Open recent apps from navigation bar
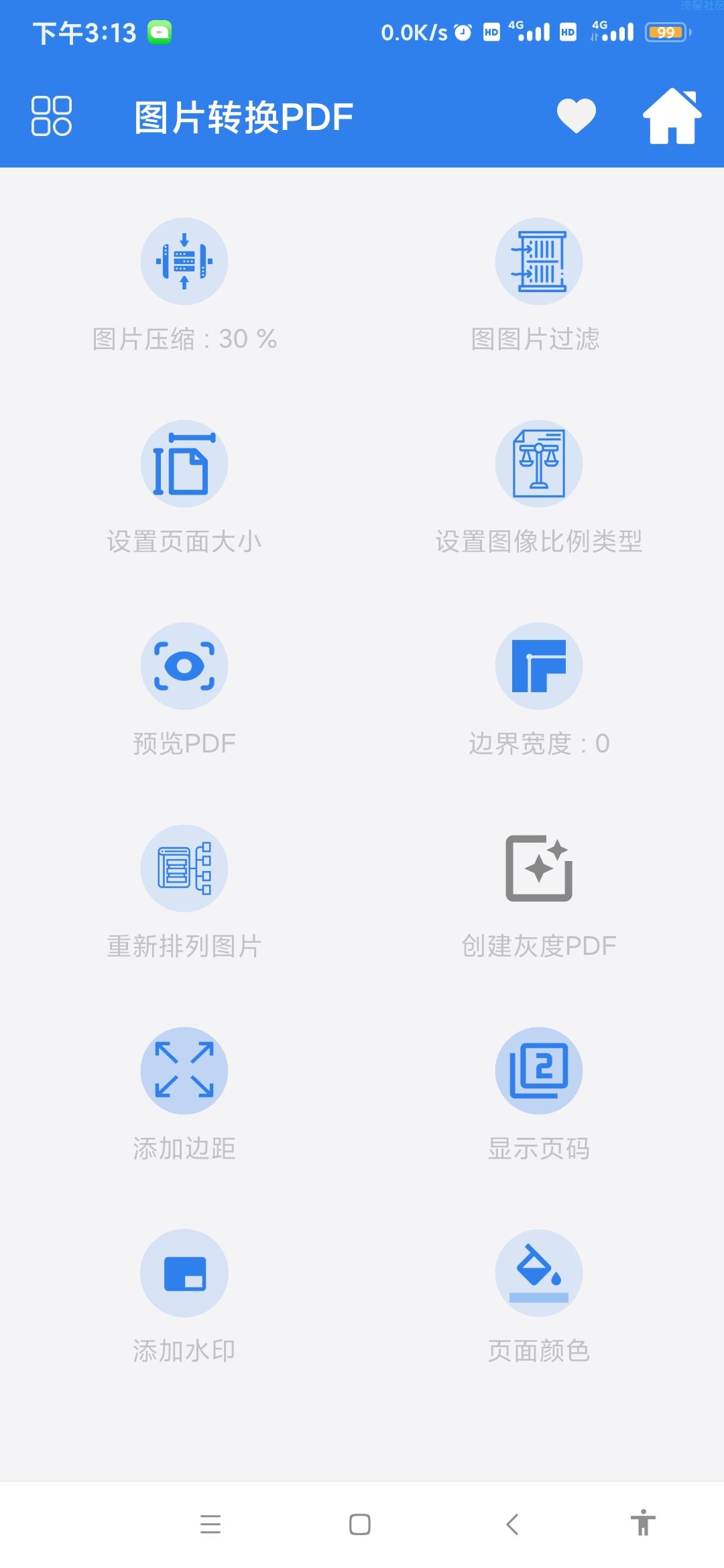Image resolution: width=724 pixels, height=1568 pixels. (210, 1524)
